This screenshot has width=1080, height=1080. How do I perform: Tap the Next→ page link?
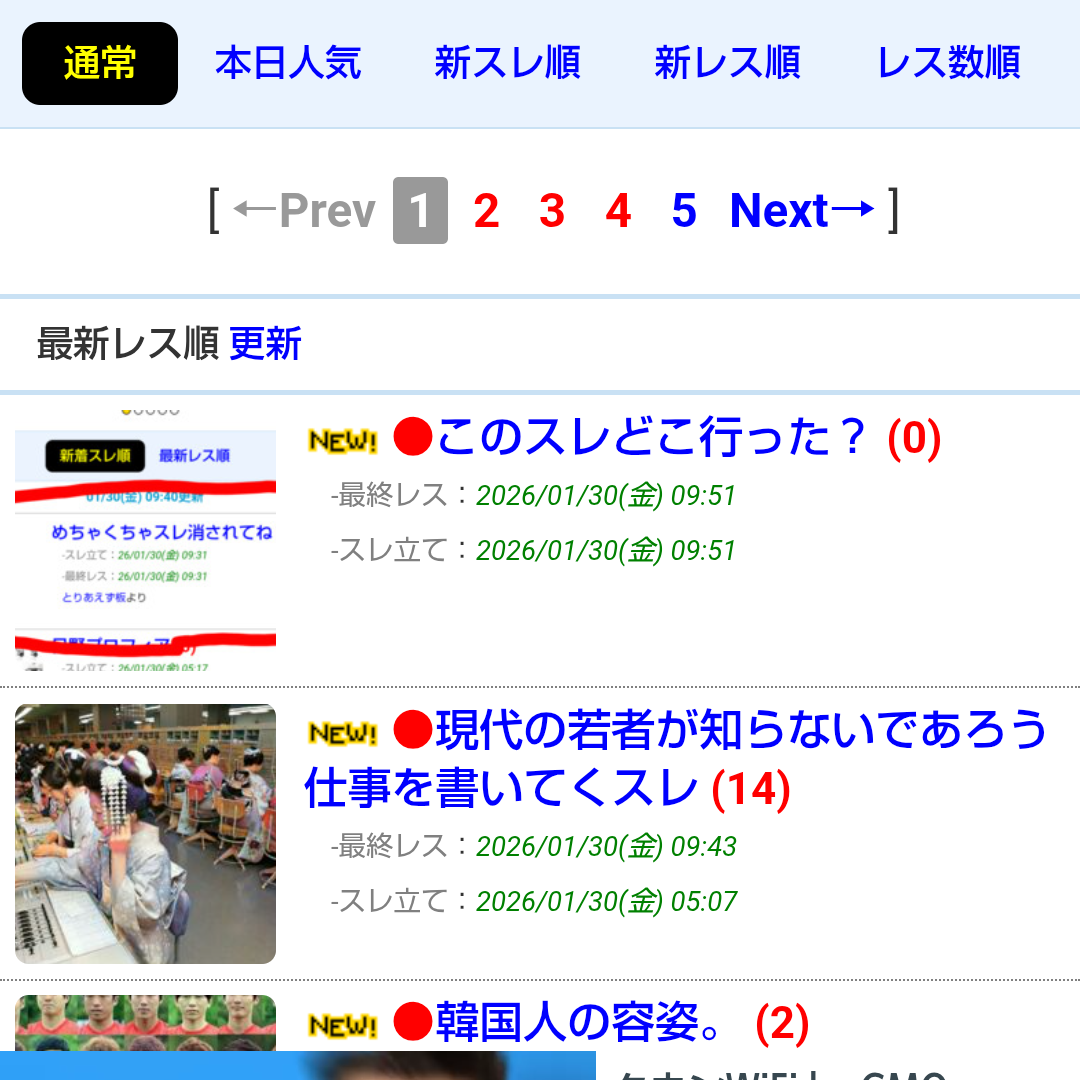pyautogui.click(x=802, y=211)
